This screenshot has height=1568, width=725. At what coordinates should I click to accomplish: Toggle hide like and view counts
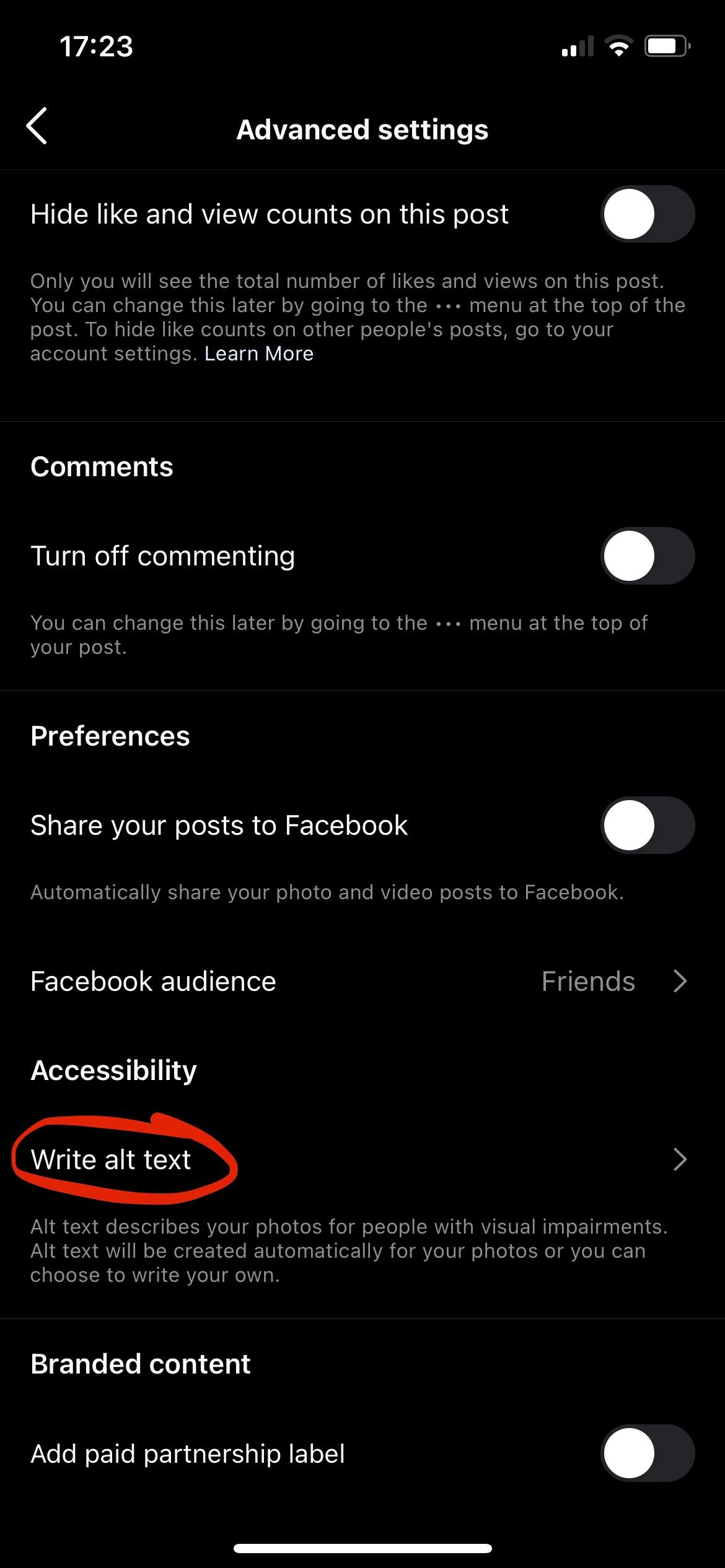[647, 214]
